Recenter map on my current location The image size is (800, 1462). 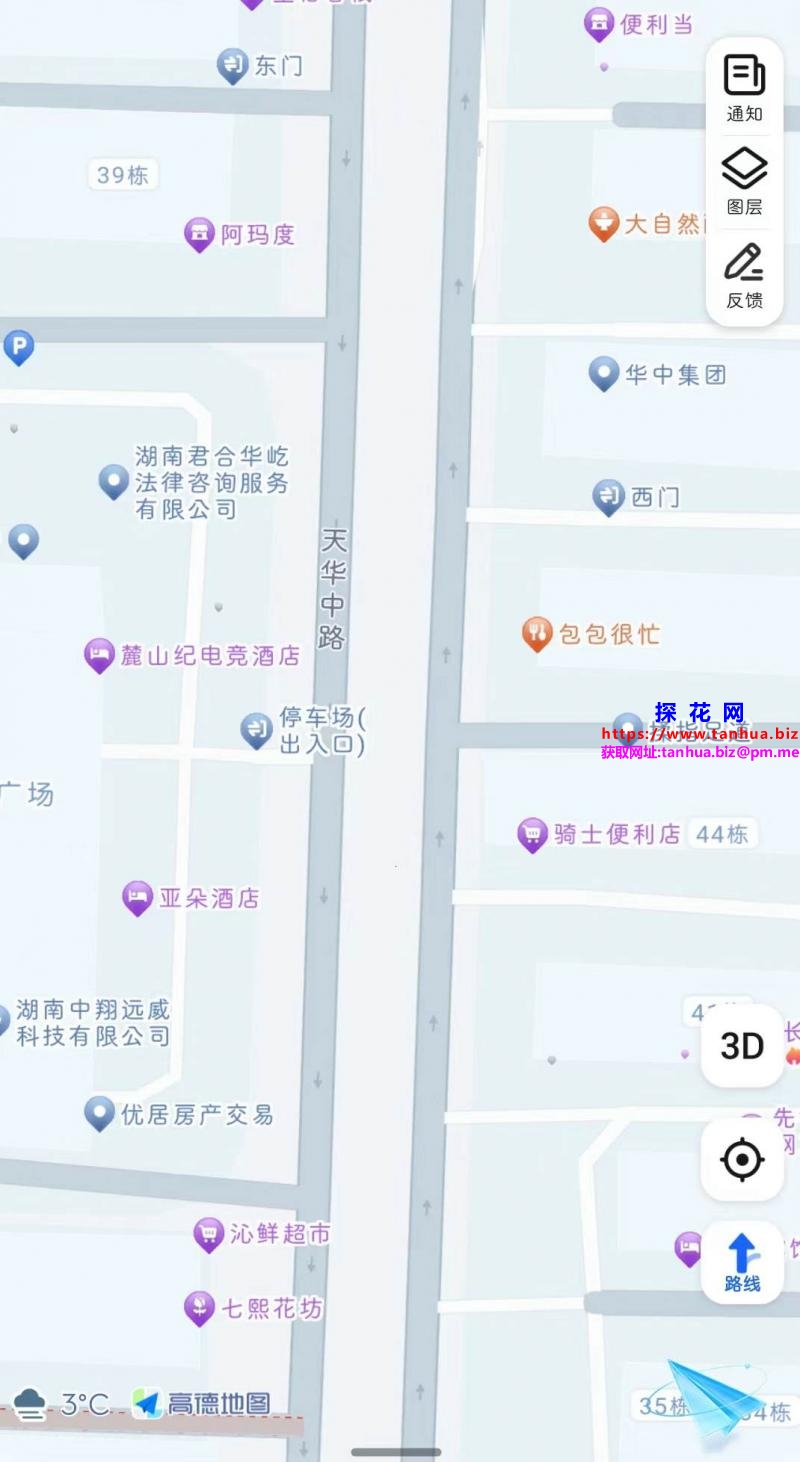tap(742, 1160)
